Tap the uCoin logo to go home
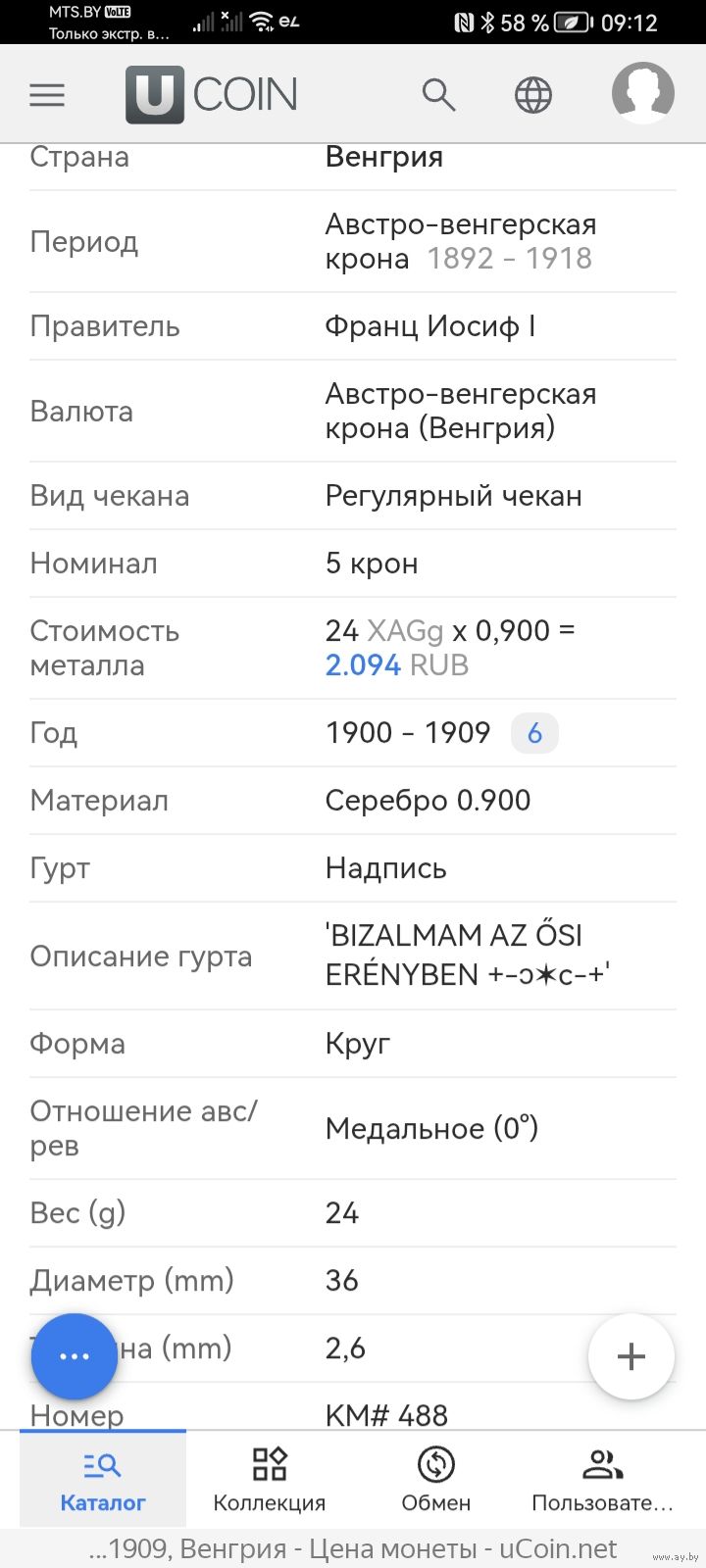706x1568 pixels. pyautogui.click(x=212, y=95)
